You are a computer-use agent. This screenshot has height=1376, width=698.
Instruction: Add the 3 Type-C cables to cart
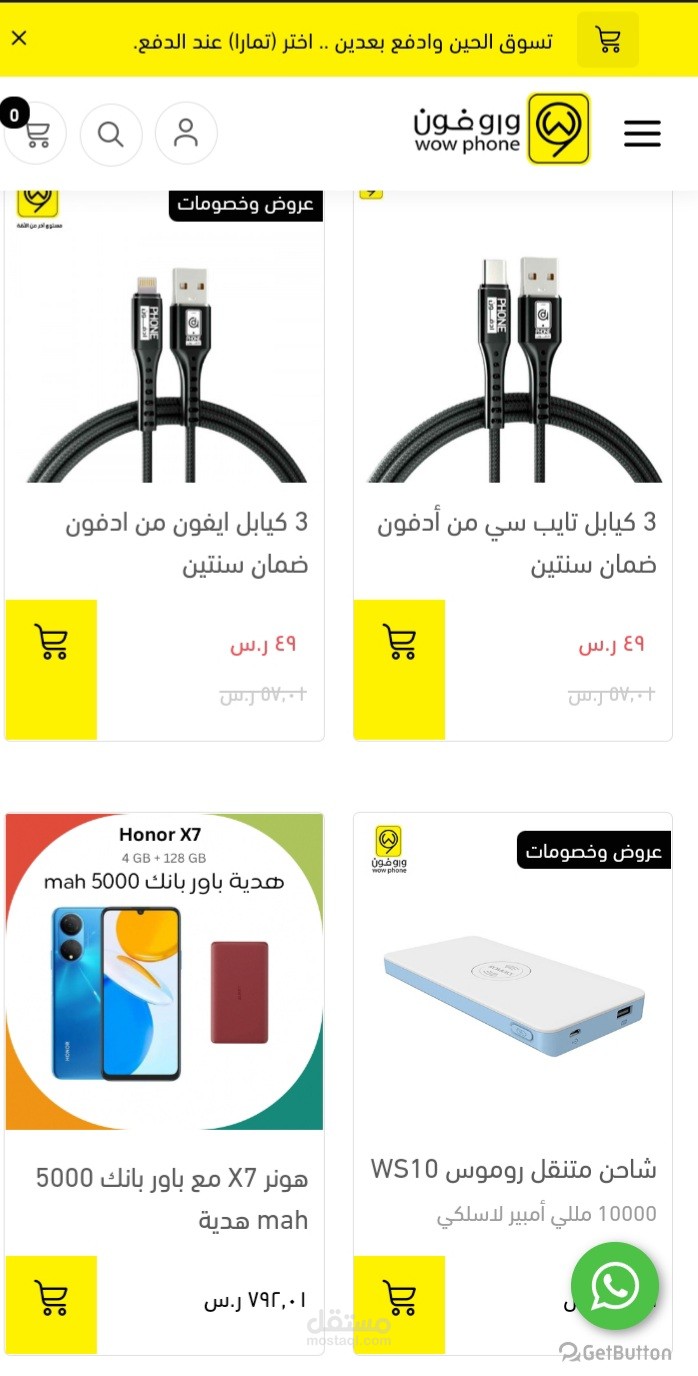coord(399,643)
